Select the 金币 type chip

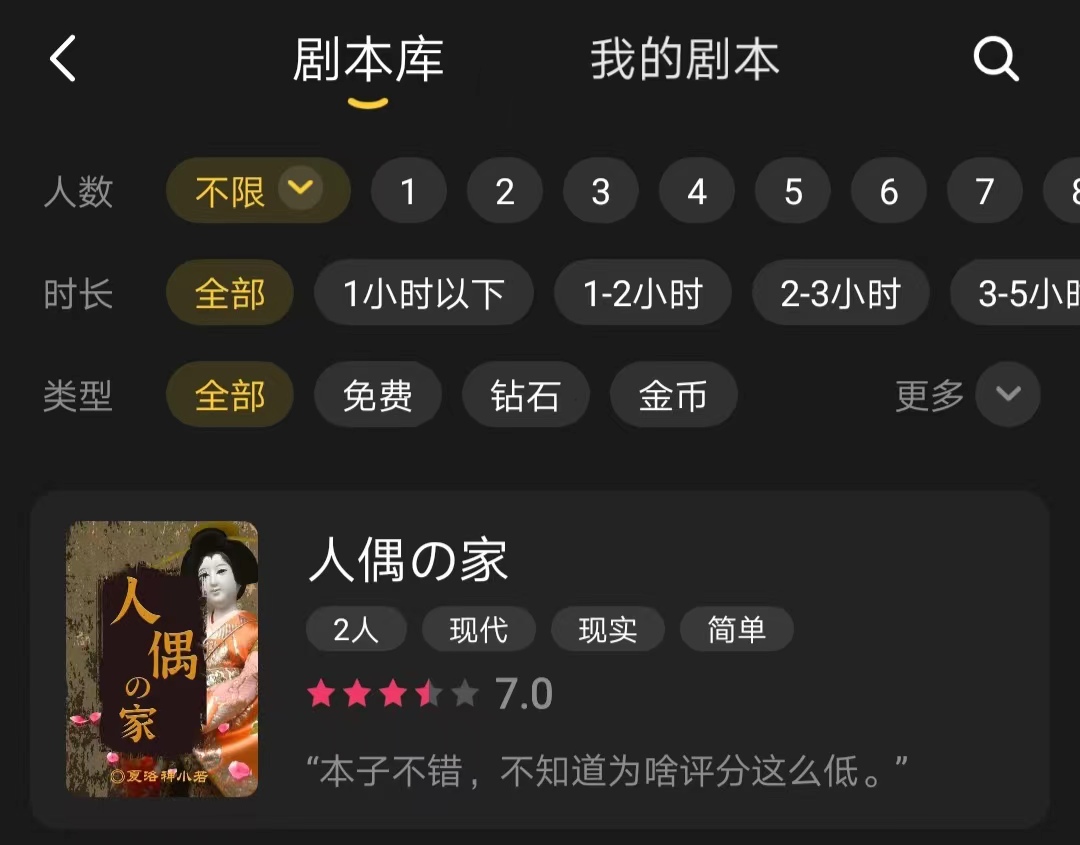pos(673,396)
